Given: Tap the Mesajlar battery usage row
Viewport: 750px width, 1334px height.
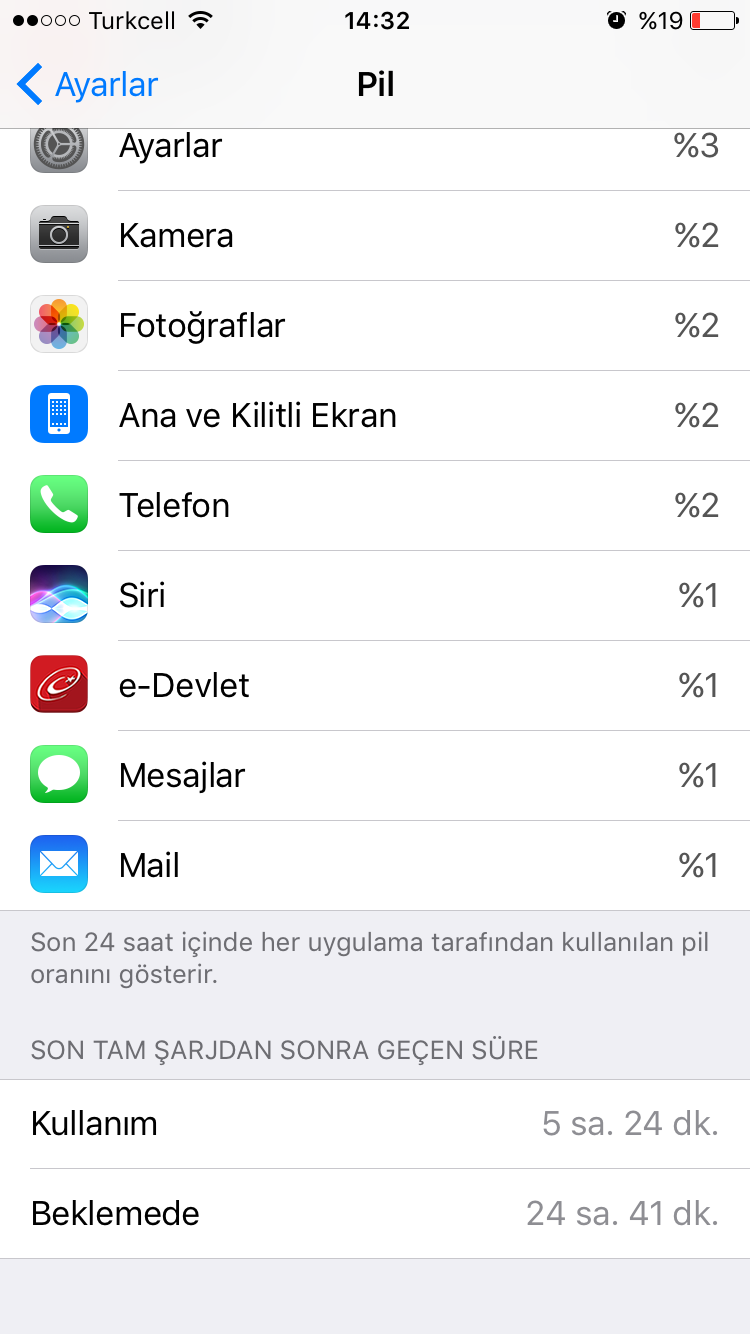Looking at the screenshot, I should click(x=375, y=776).
